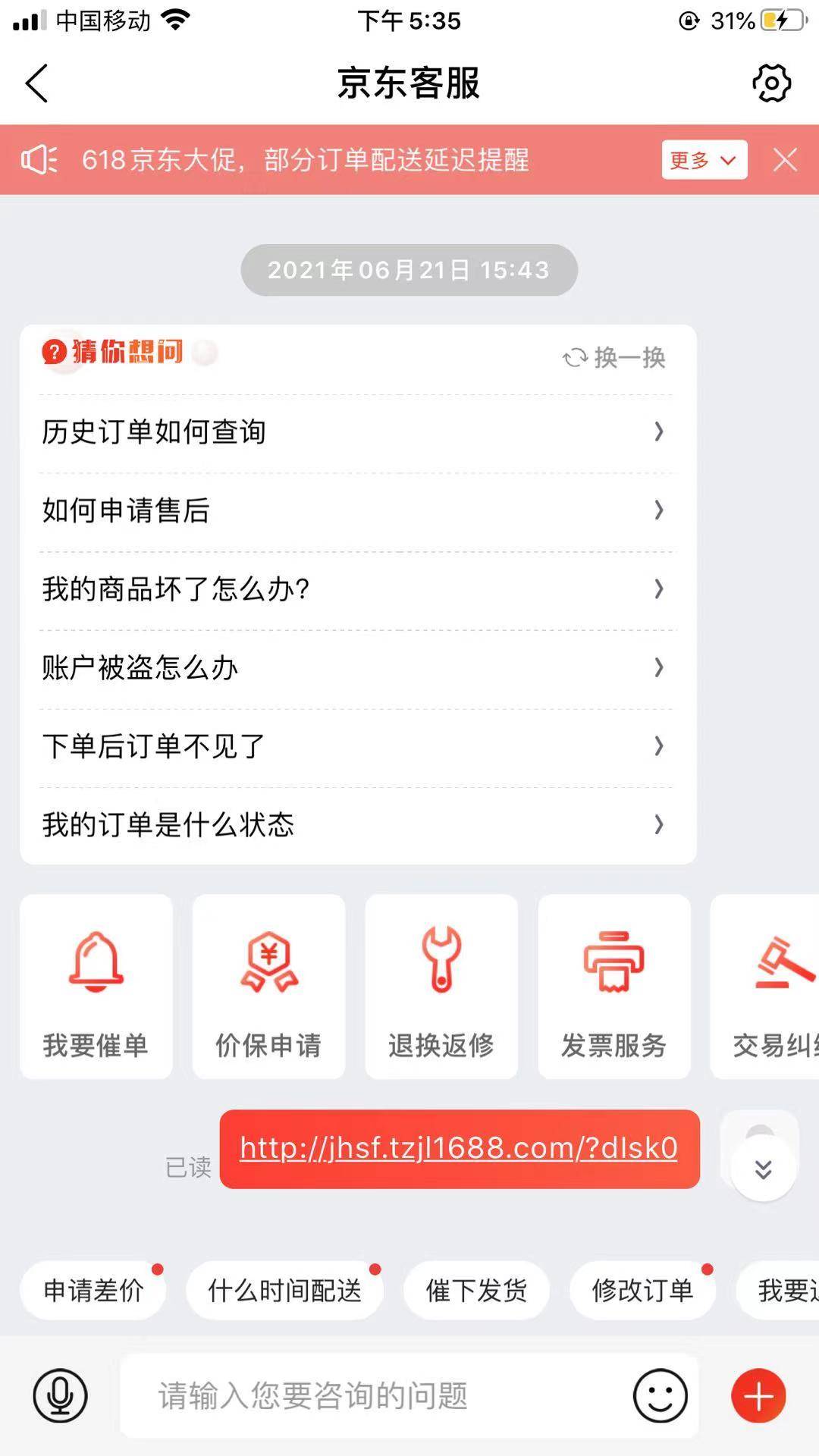Open 我要催单 service card
Screen dimensions: 819x1456
tap(96, 986)
